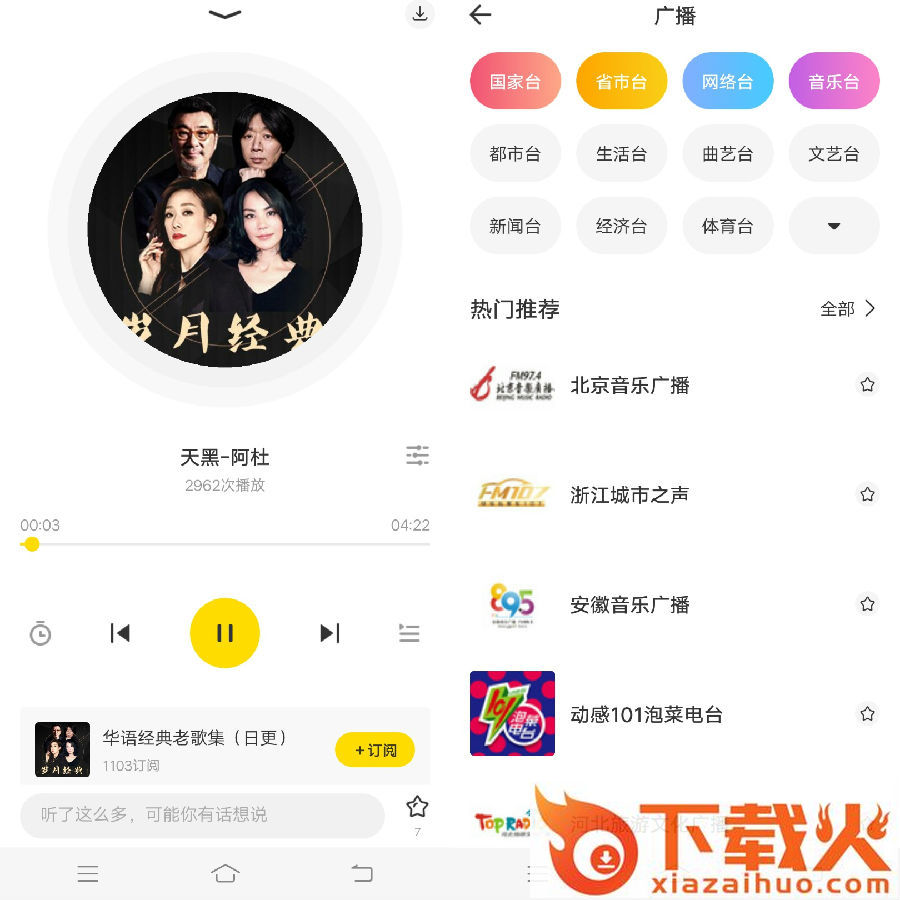This screenshot has height=900, width=900.
Task: Download the current track
Action: pos(420,14)
